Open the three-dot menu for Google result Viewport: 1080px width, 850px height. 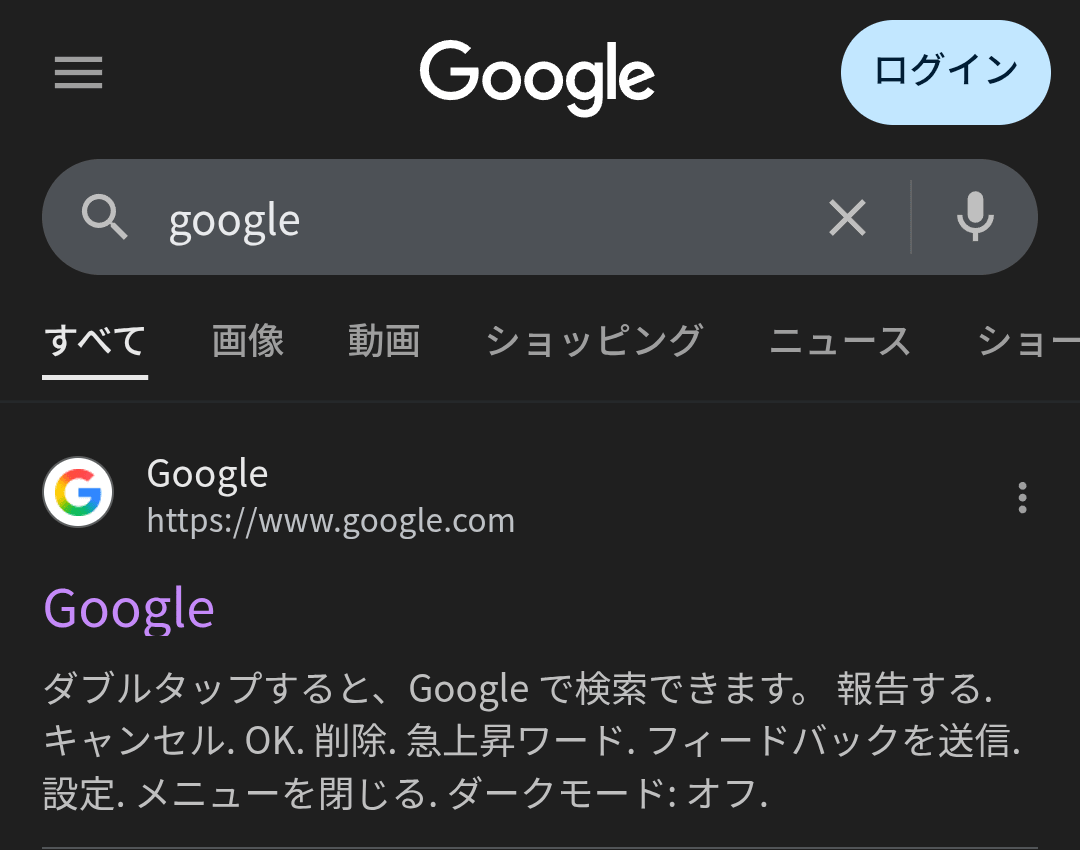click(x=1021, y=497)
